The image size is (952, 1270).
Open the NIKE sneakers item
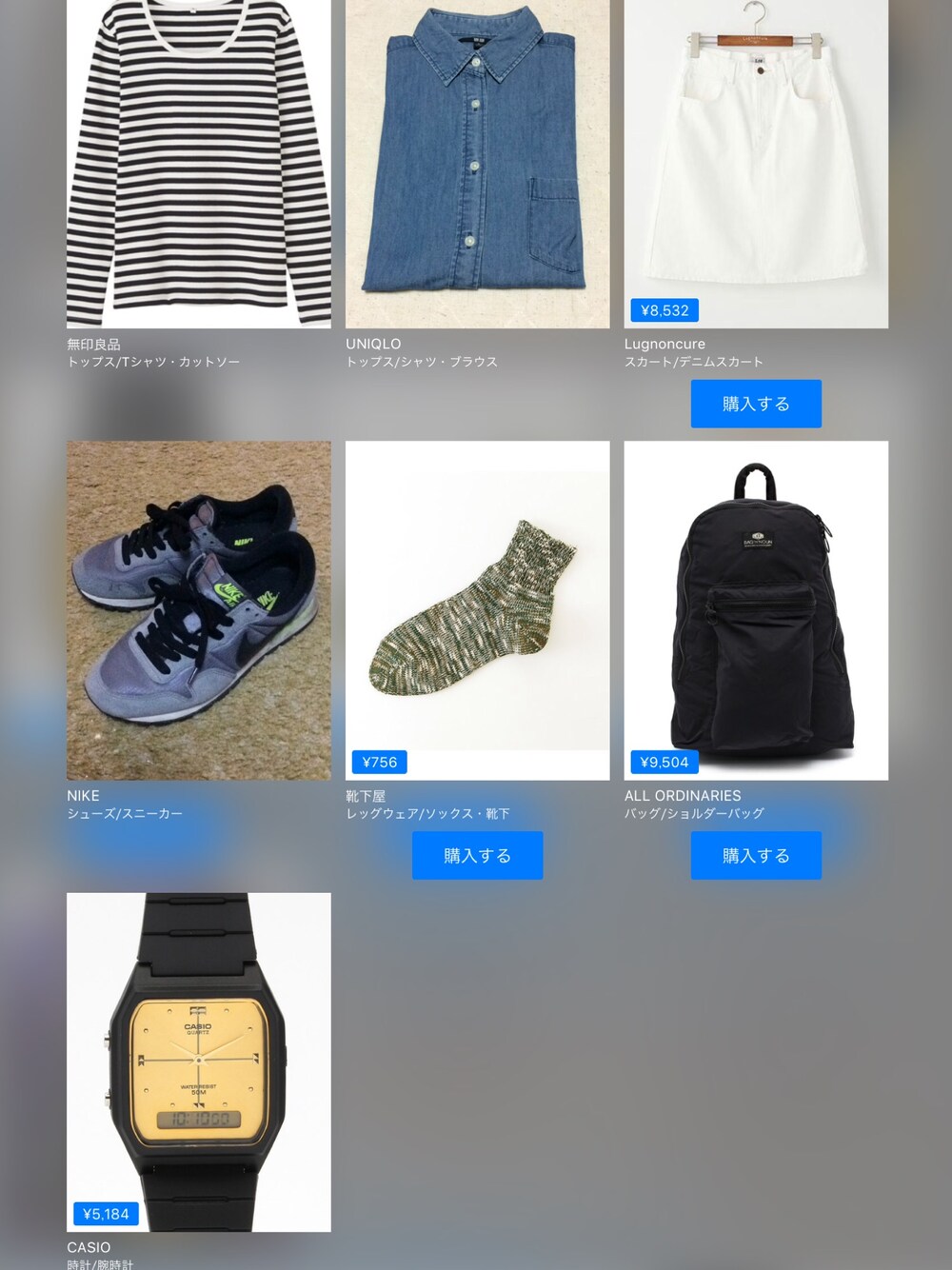tap(198, 610)
